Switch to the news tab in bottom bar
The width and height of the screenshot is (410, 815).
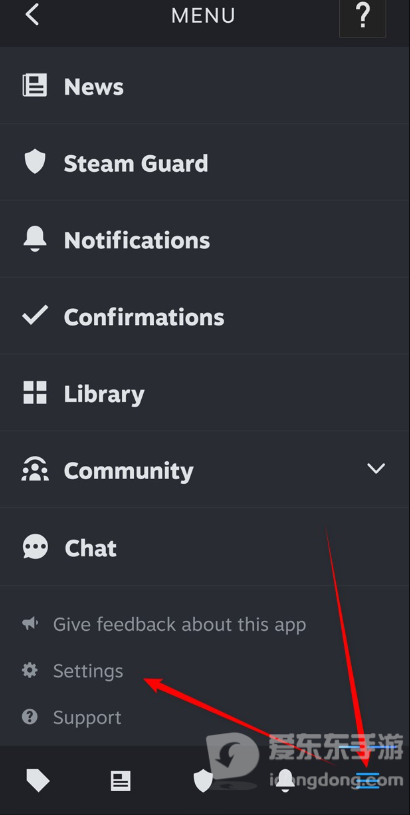pyautogui.click(x=121, y=780)
